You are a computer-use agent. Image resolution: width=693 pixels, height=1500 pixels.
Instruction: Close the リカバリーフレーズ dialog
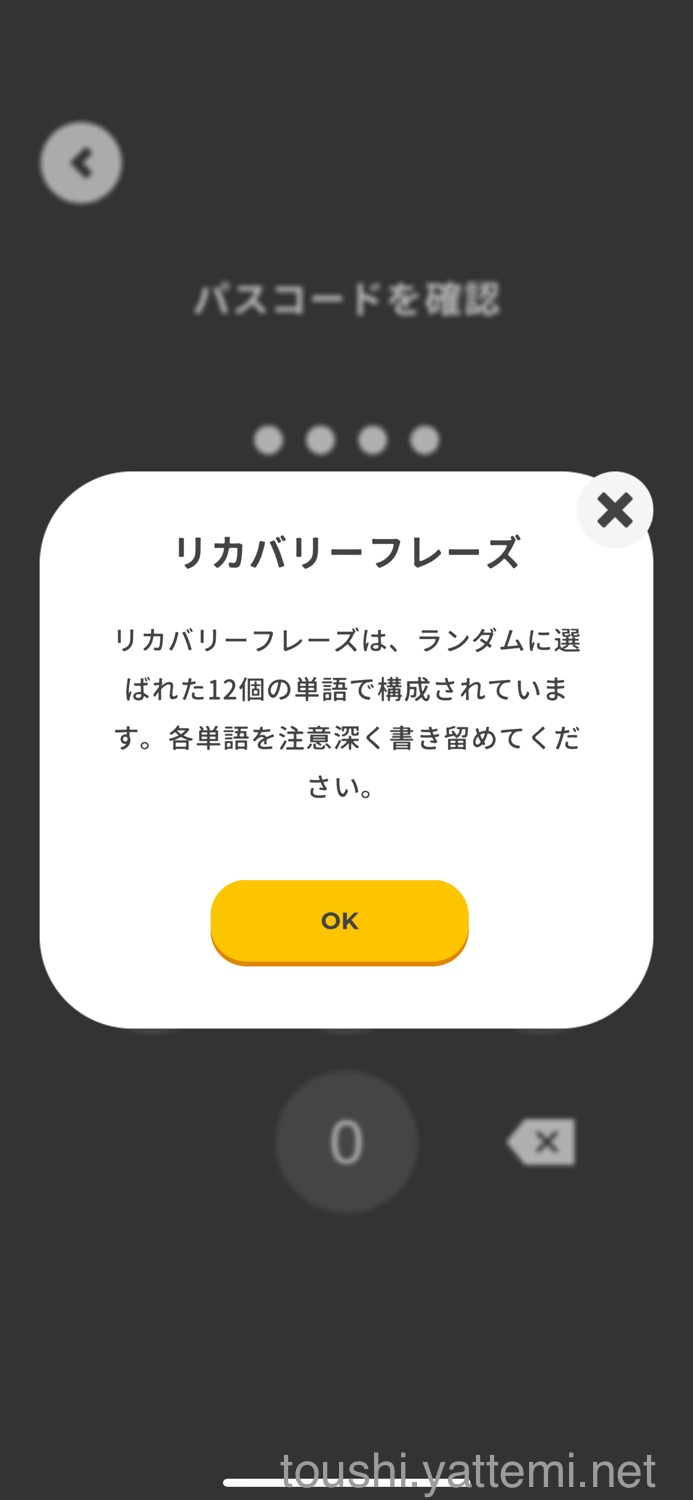614,510
